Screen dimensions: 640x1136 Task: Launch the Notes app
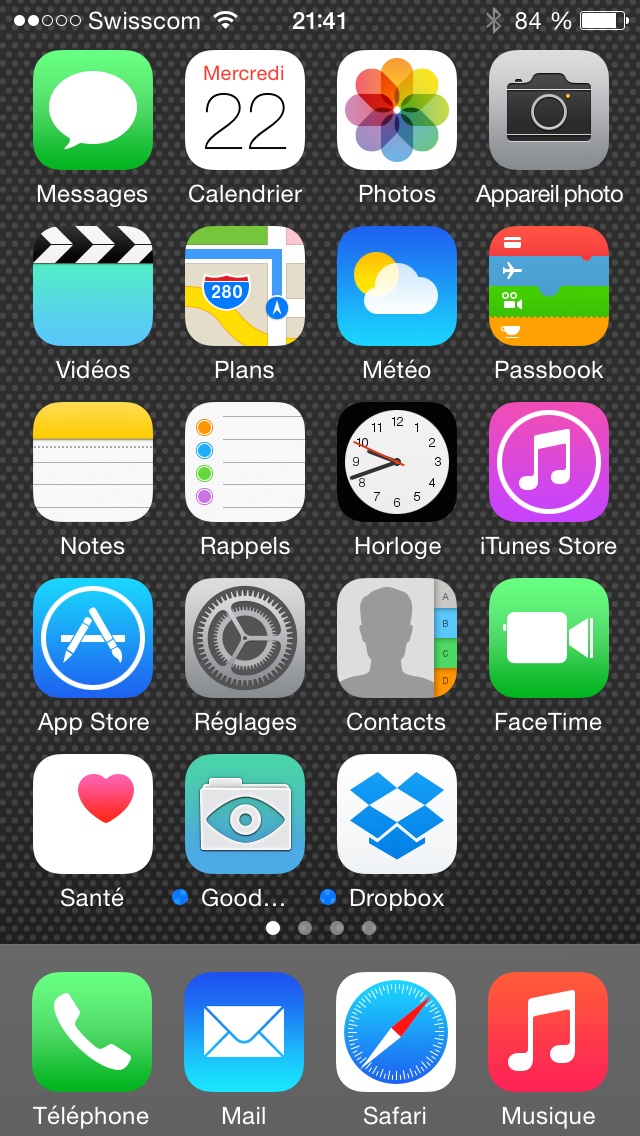click(93, 462)
